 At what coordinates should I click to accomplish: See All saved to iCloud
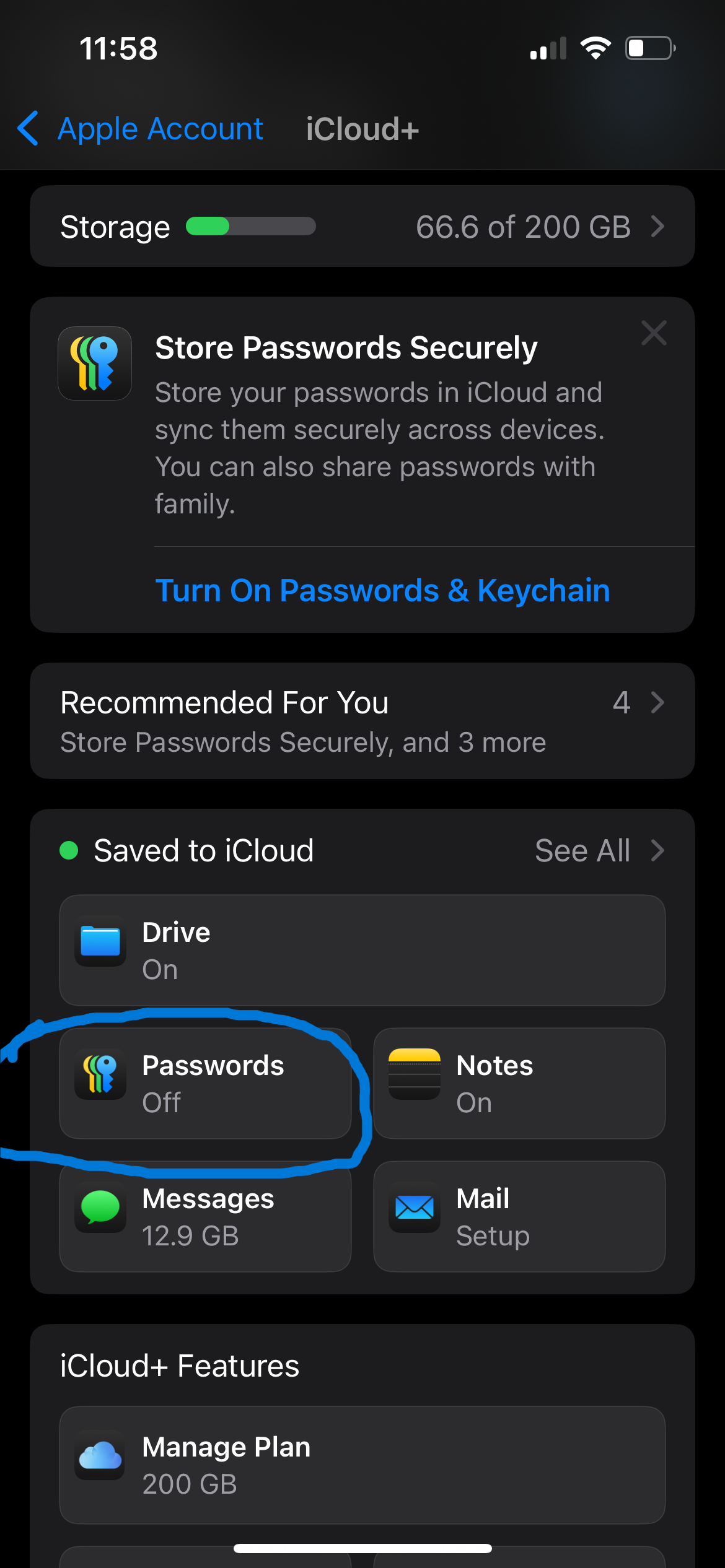[x=598, y=850]
